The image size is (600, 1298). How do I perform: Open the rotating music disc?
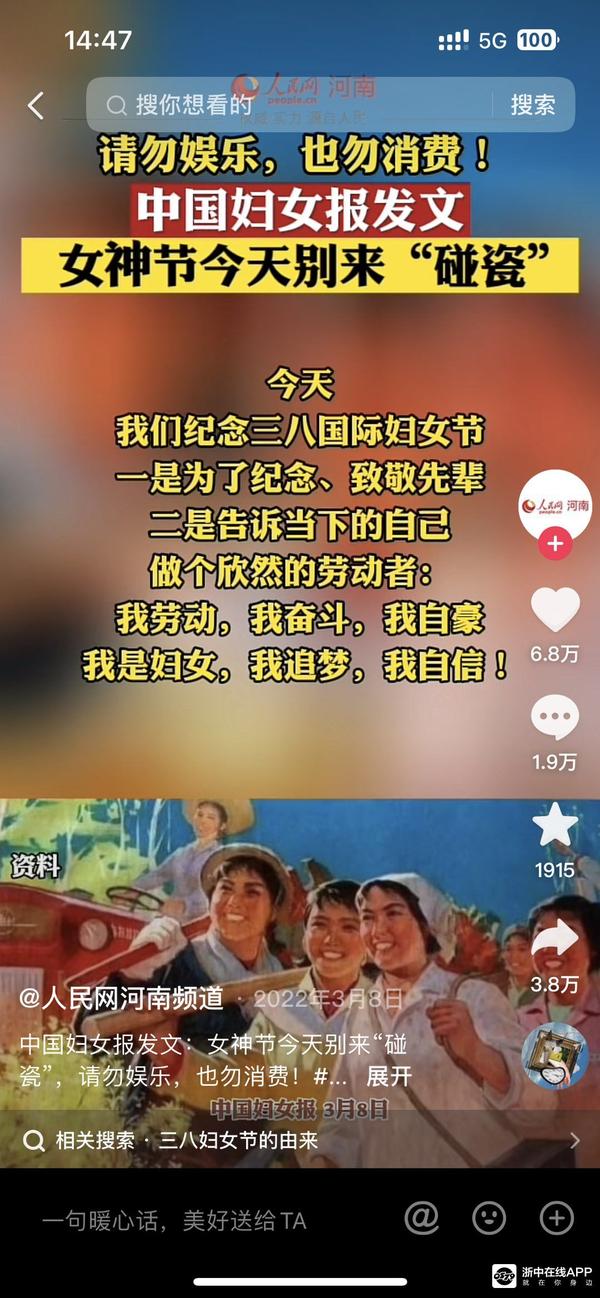tap(554, 1056)
